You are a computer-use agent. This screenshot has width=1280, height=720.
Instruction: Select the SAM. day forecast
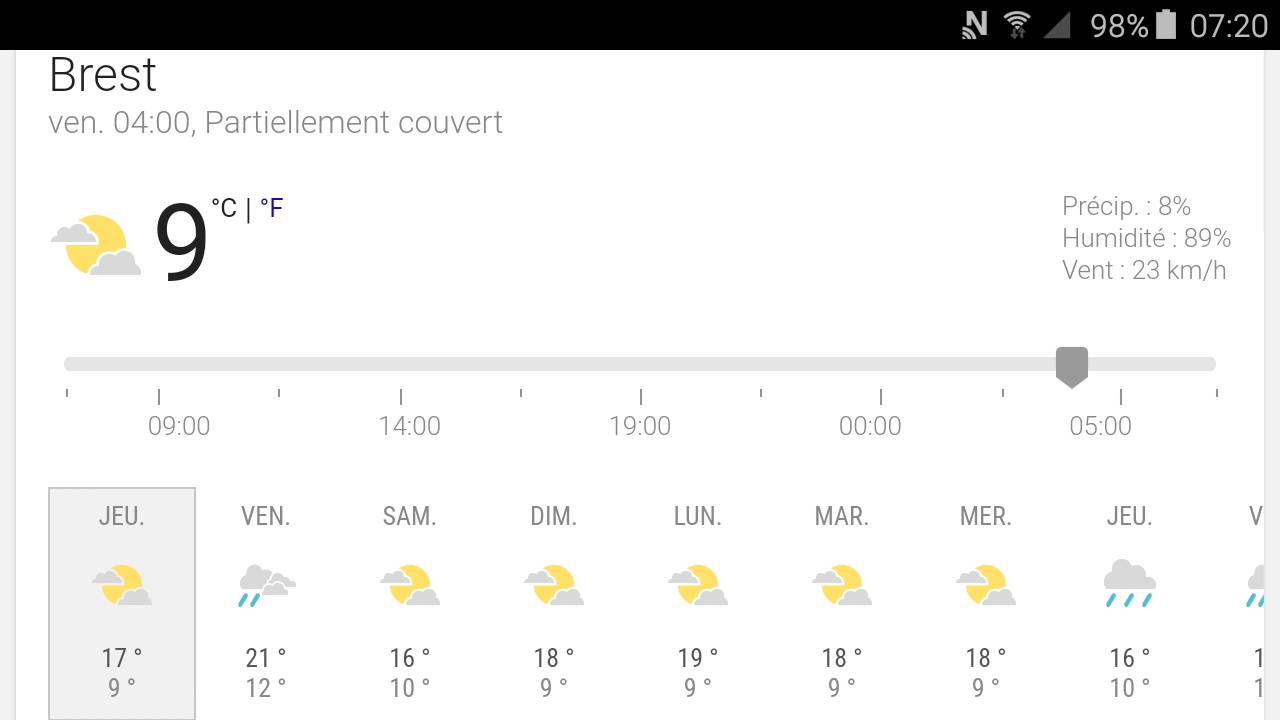point(410,600)
